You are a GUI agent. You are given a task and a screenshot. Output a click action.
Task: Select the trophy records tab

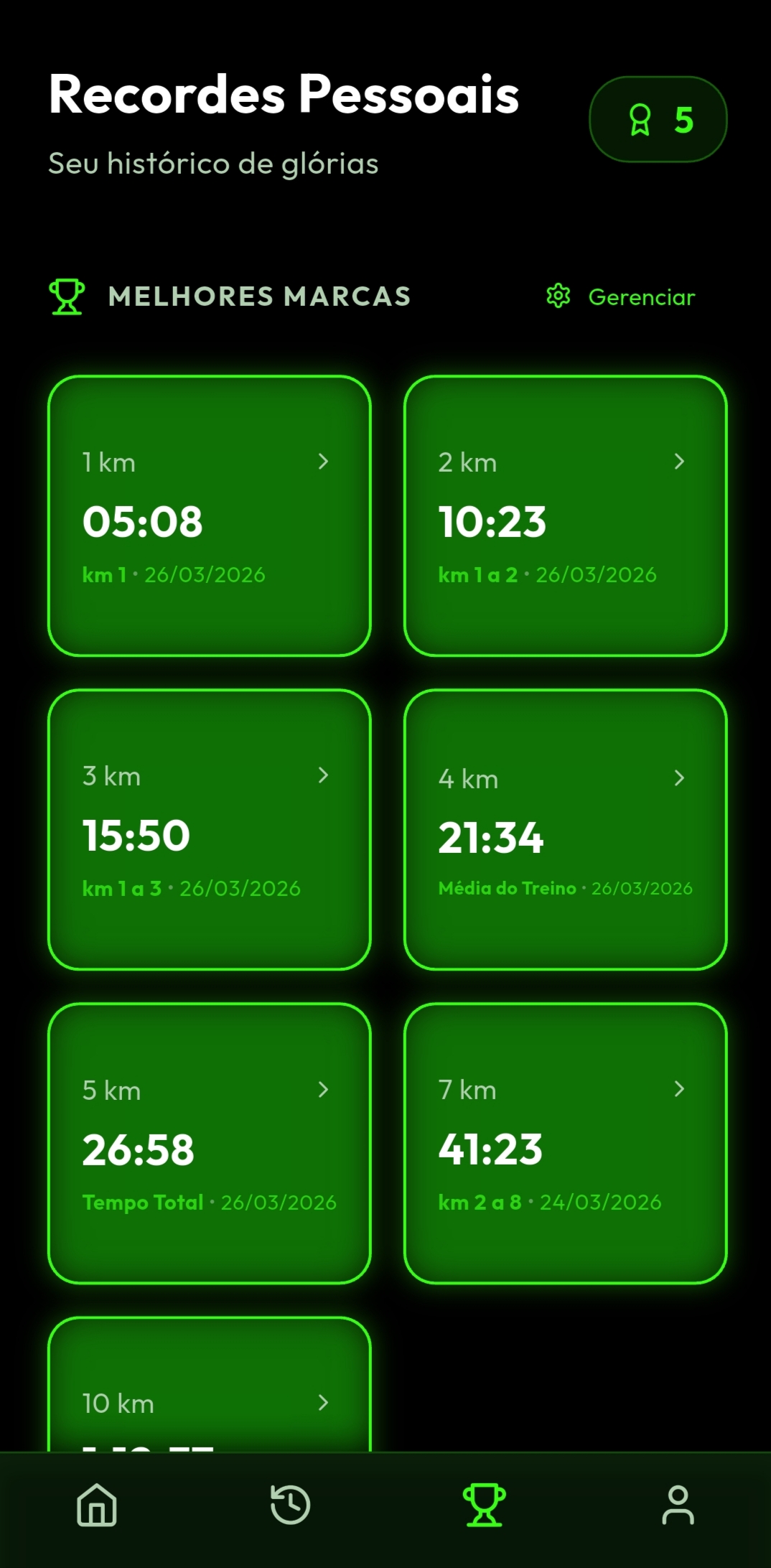pyautogui.click(x=484, y=1504)
